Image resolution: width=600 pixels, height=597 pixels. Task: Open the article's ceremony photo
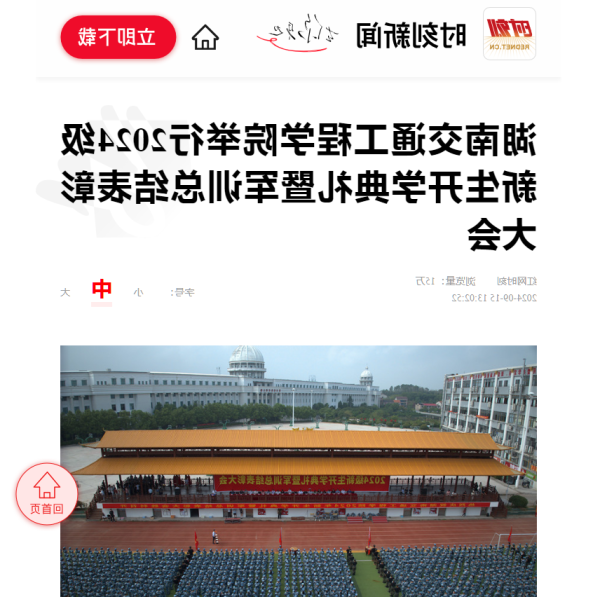pyautogui.click(x=298, y=470)
